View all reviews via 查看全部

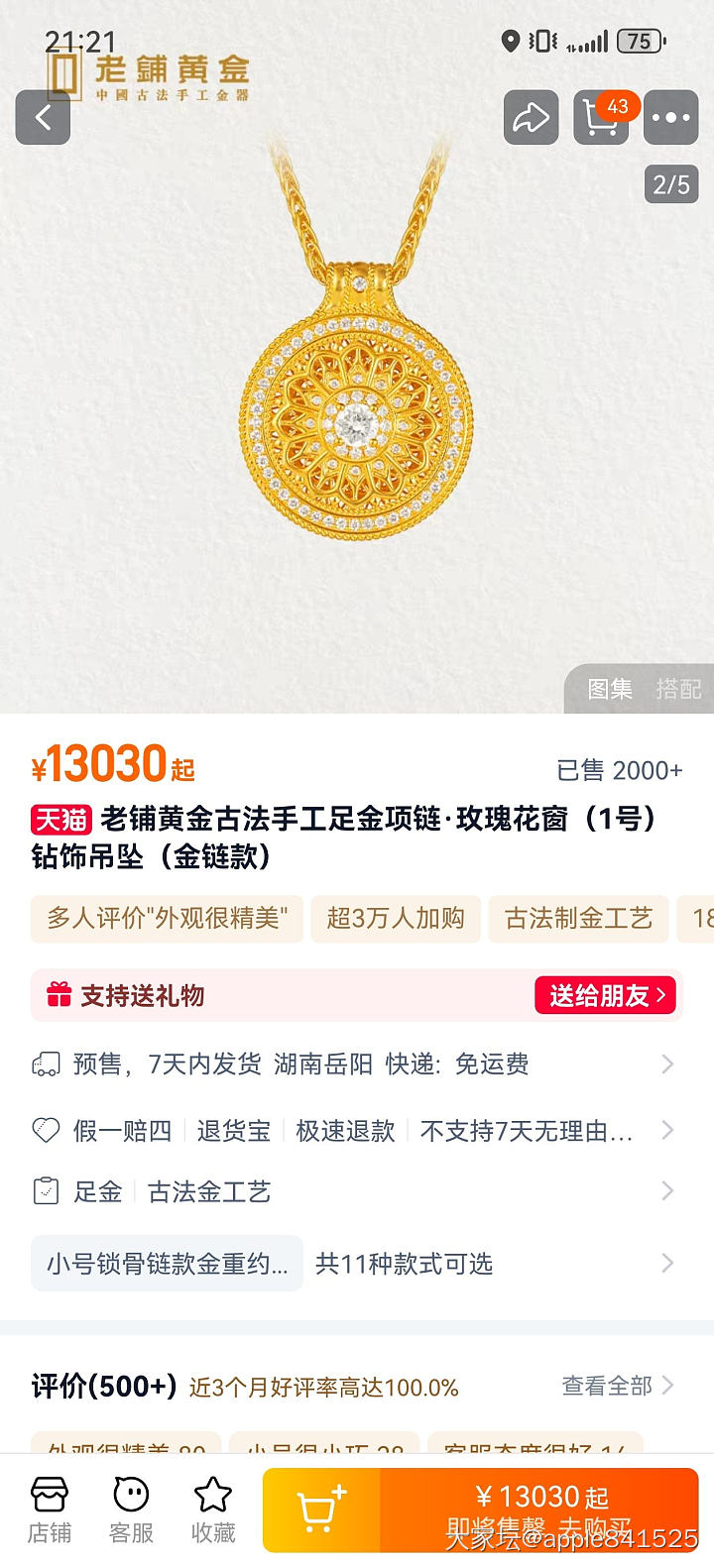click(617, 1386)
